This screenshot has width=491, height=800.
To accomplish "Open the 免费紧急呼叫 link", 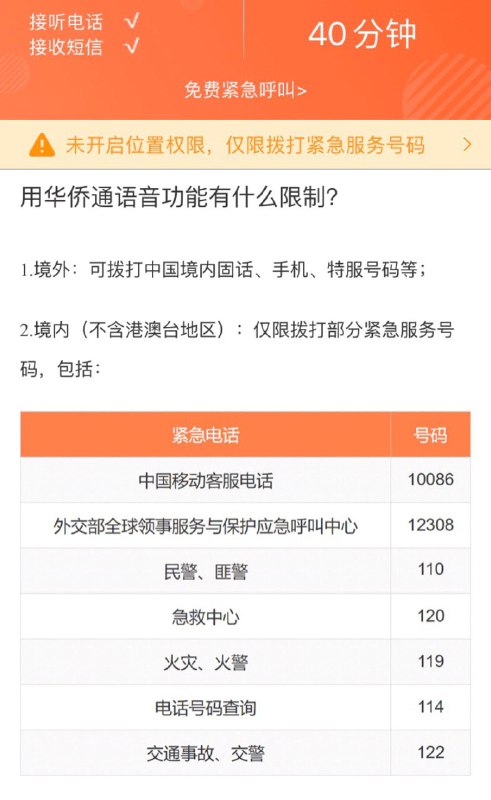I will click(x=245, y=90).
